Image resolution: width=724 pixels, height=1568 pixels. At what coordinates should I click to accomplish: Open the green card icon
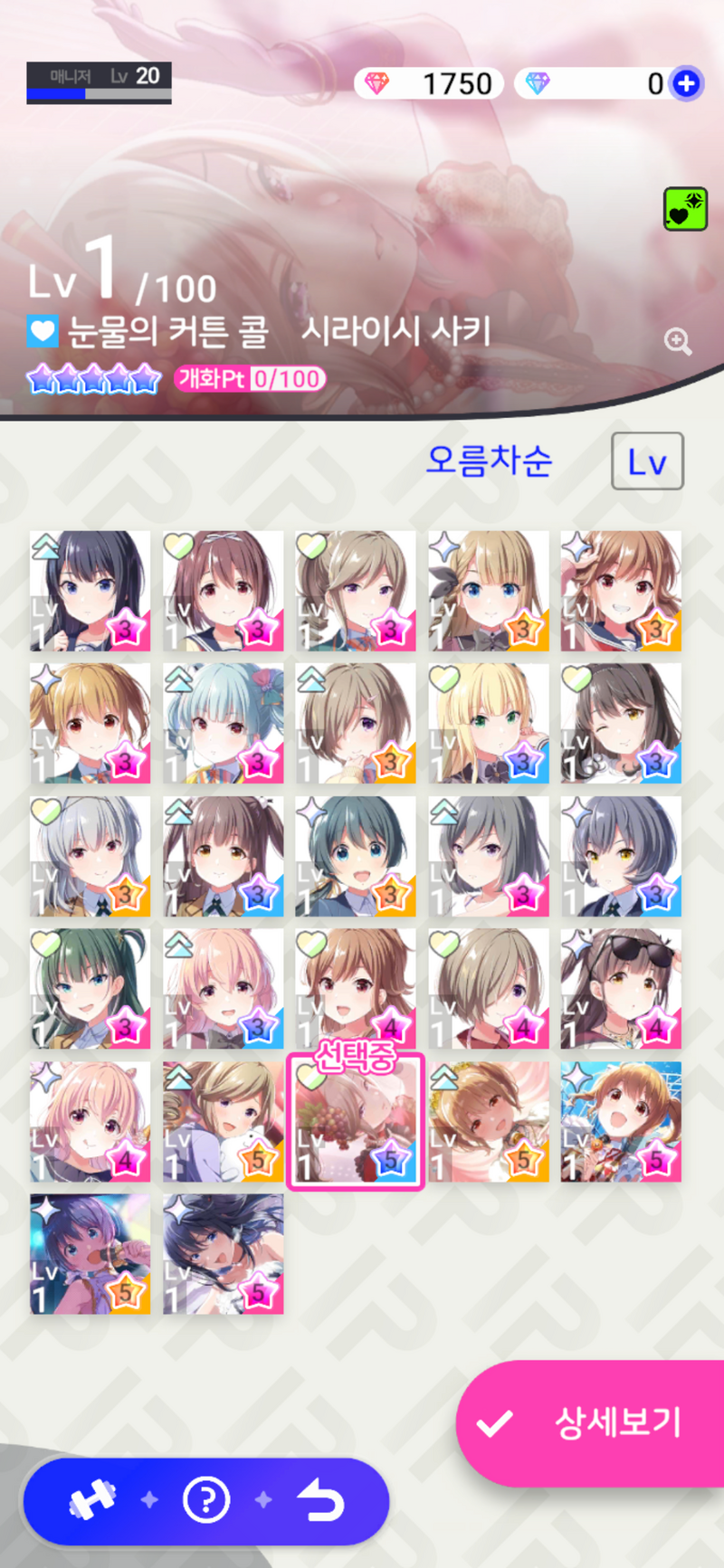[x=685, y=209]
